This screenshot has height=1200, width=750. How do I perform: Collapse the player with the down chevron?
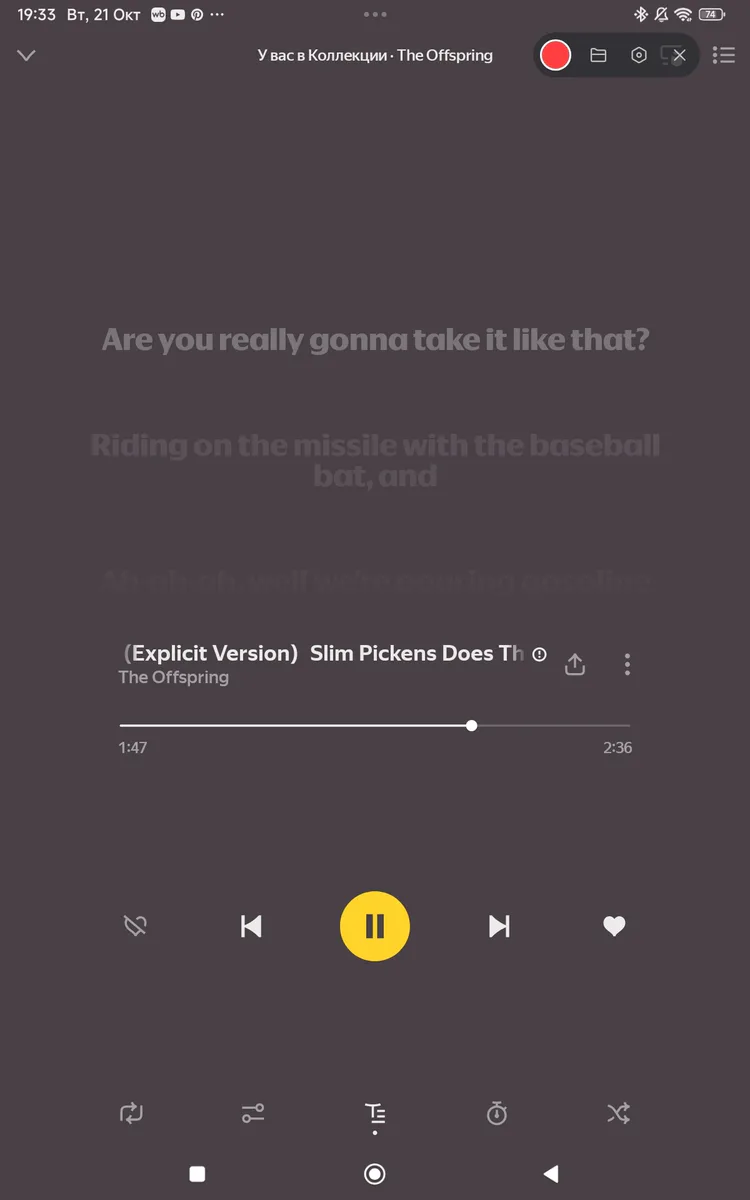[x=27, y=56]
